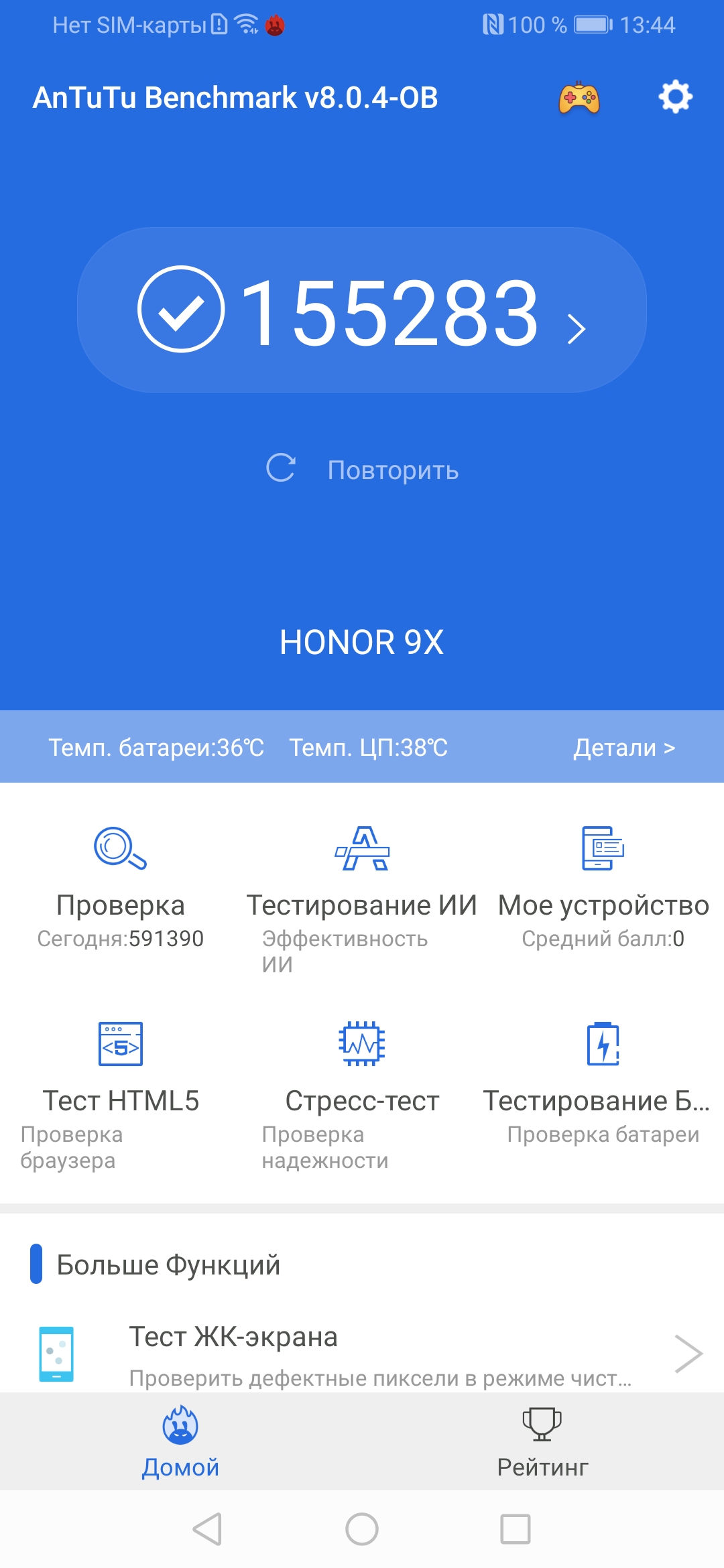Image resolution: width=724 pixels, height=1568 pixels.
Task: Open the battery test tile
Action: click(x=603, y=1079)
